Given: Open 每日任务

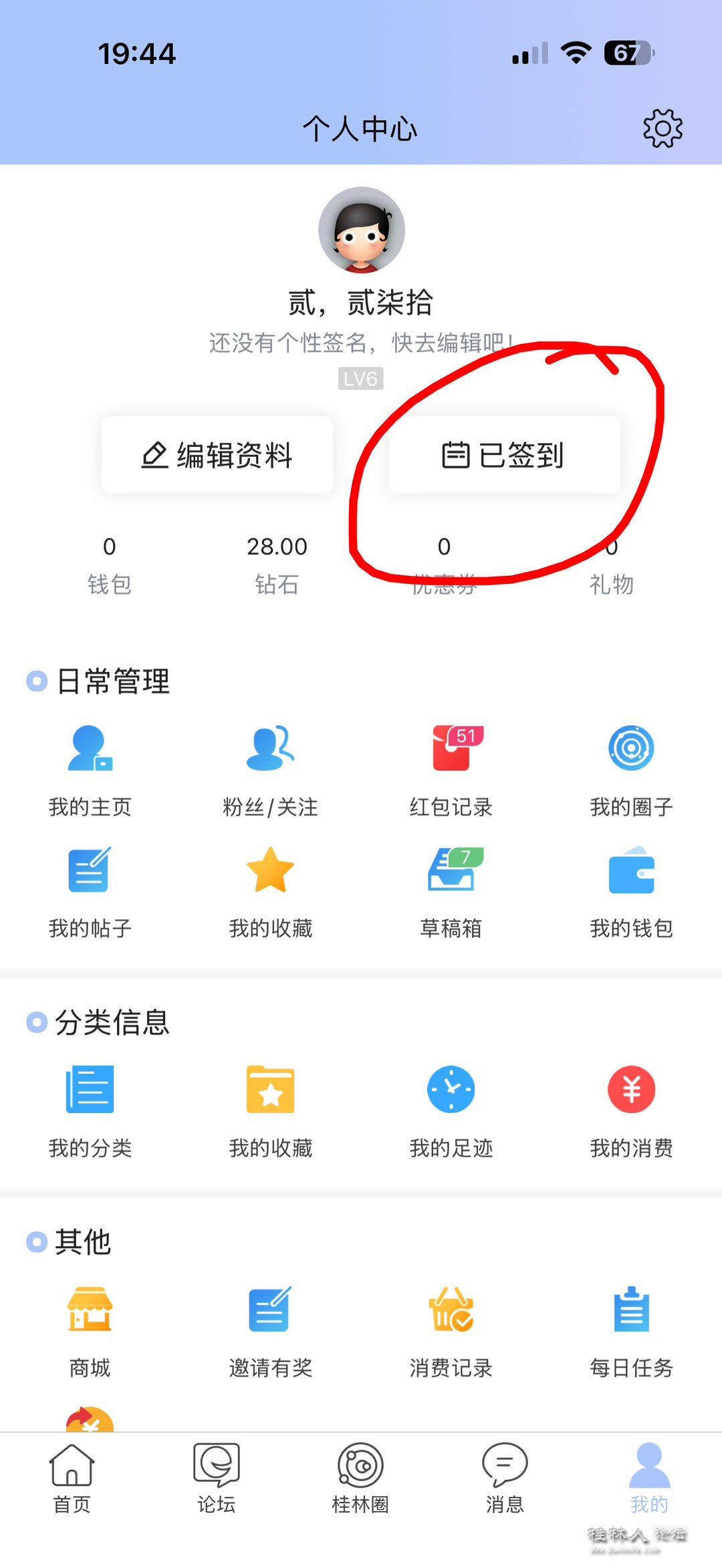Looking at the screenshot, I should (631, 1329).
